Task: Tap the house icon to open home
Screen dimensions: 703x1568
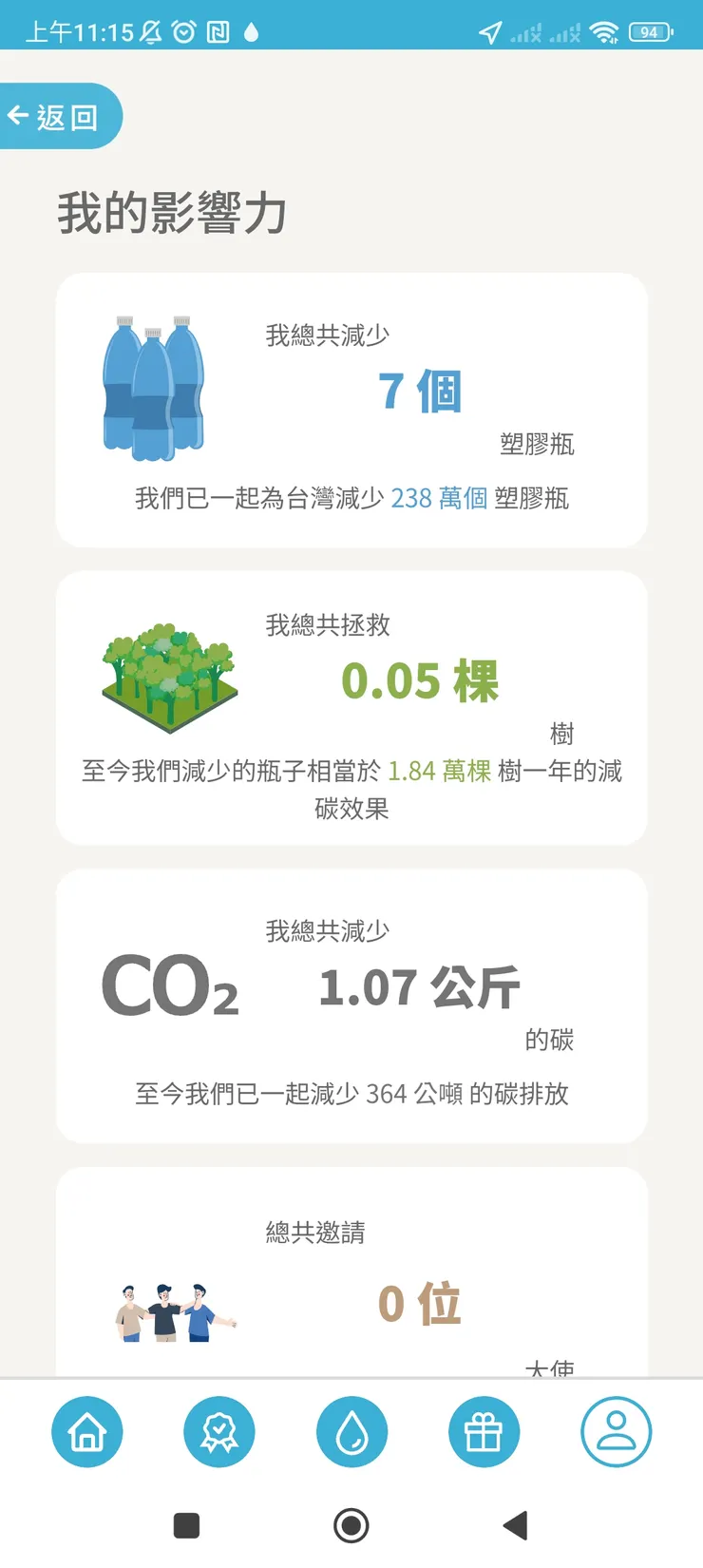Action: click(86, 1433)
